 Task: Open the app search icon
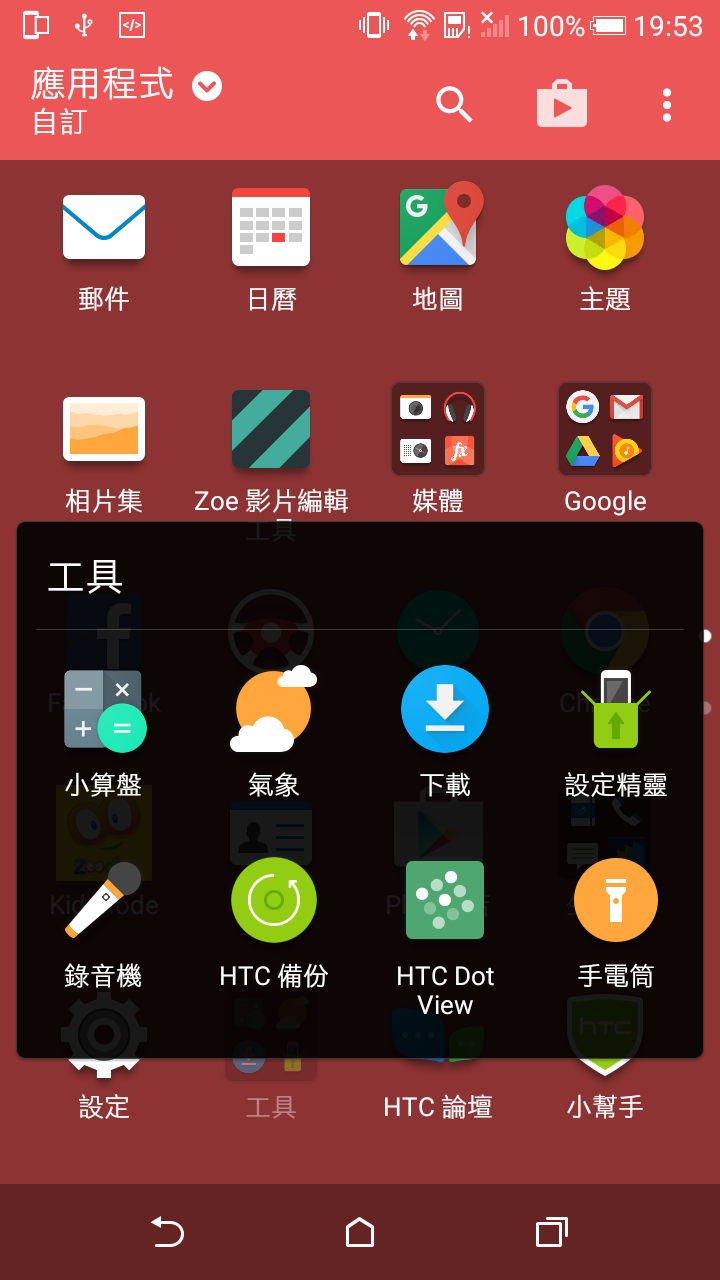coord(453,105)
